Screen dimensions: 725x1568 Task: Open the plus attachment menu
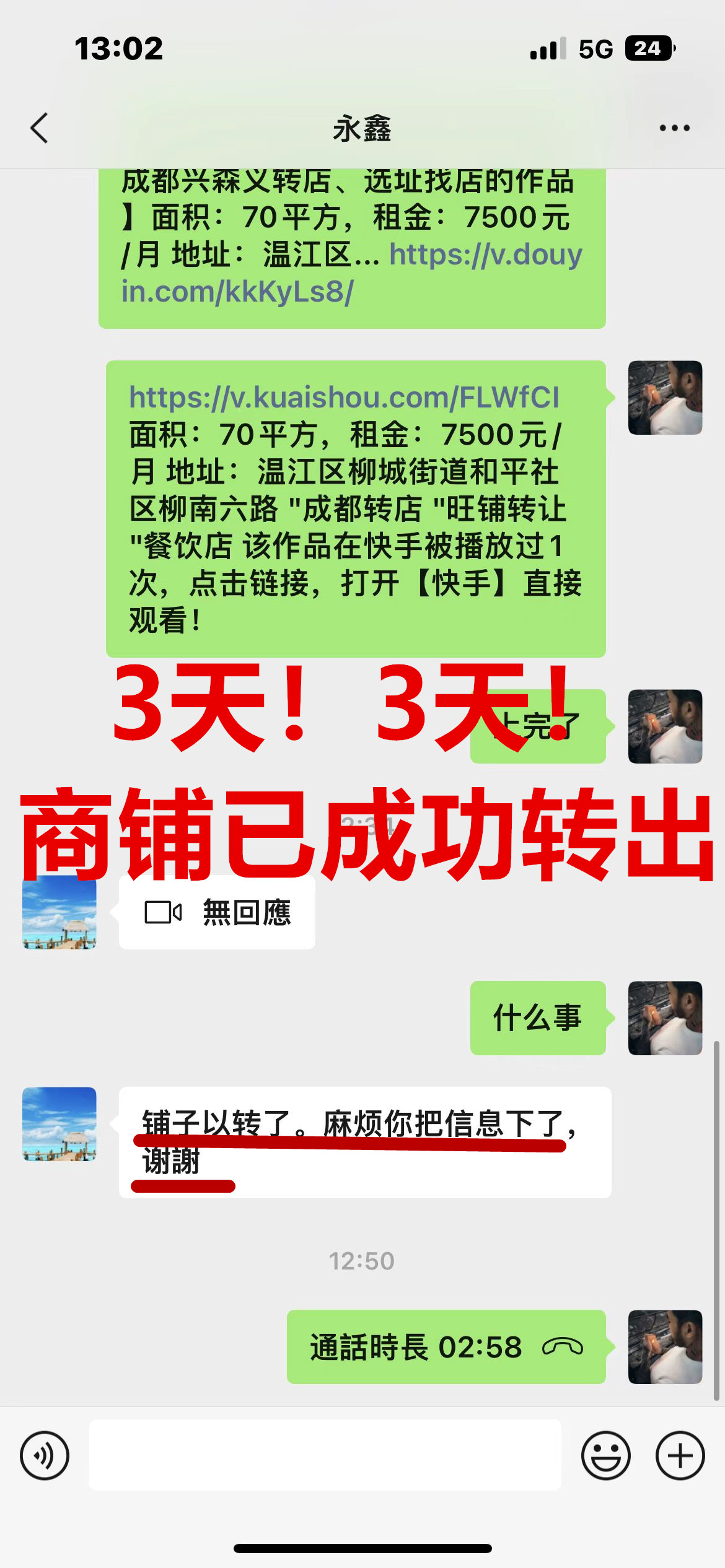point(680,1455)
